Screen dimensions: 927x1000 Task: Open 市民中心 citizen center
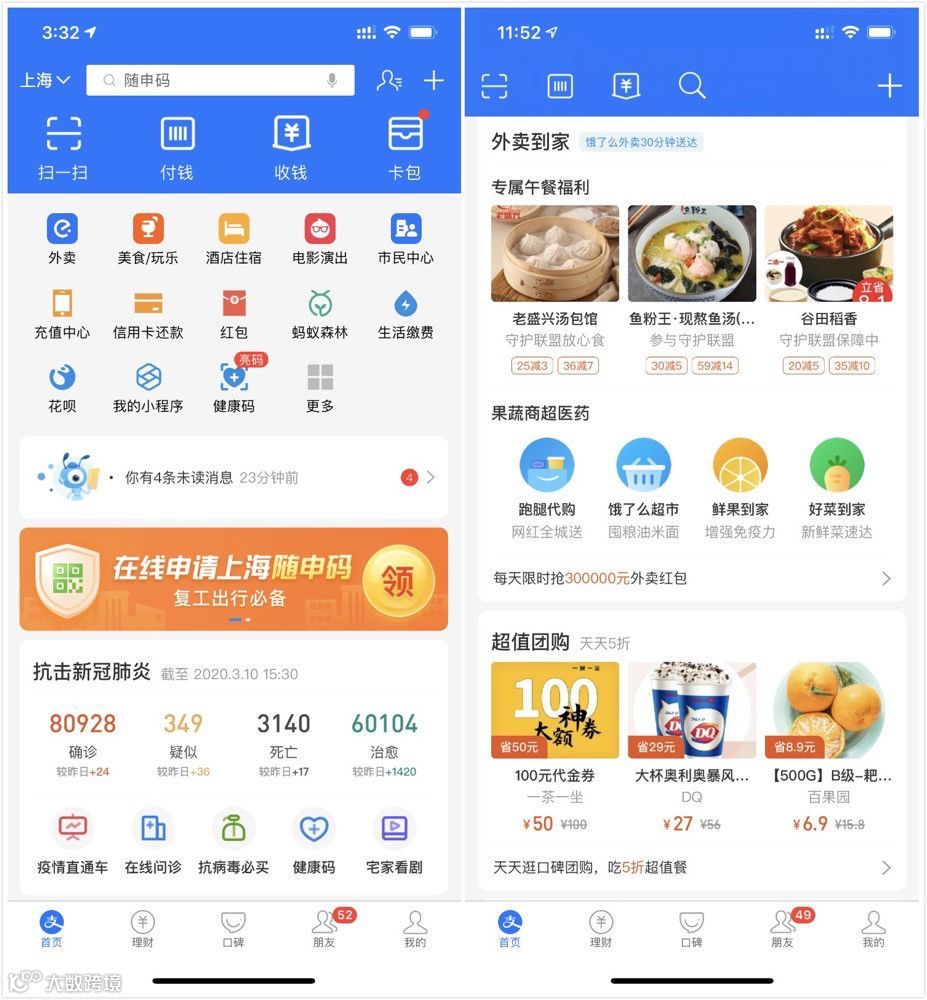pos(404,235)
